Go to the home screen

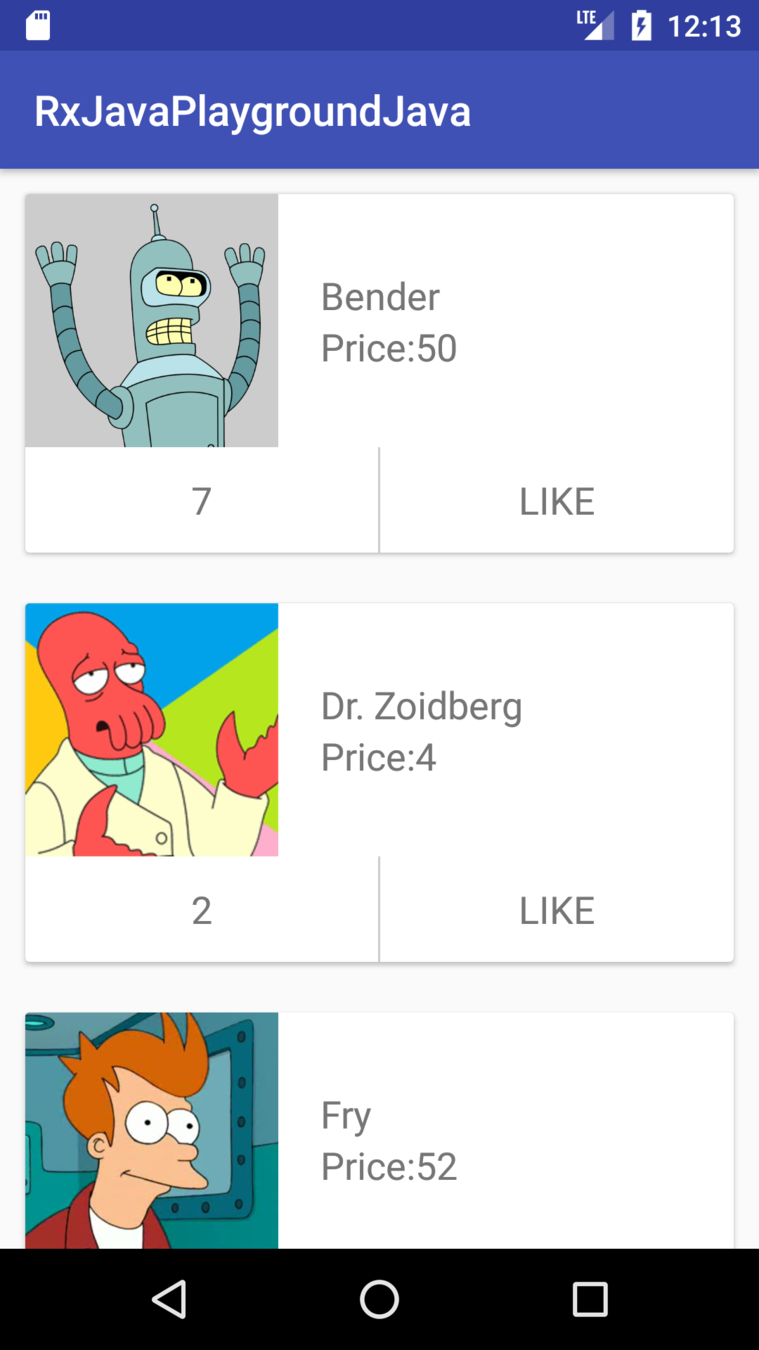[x=379, y=1299]
